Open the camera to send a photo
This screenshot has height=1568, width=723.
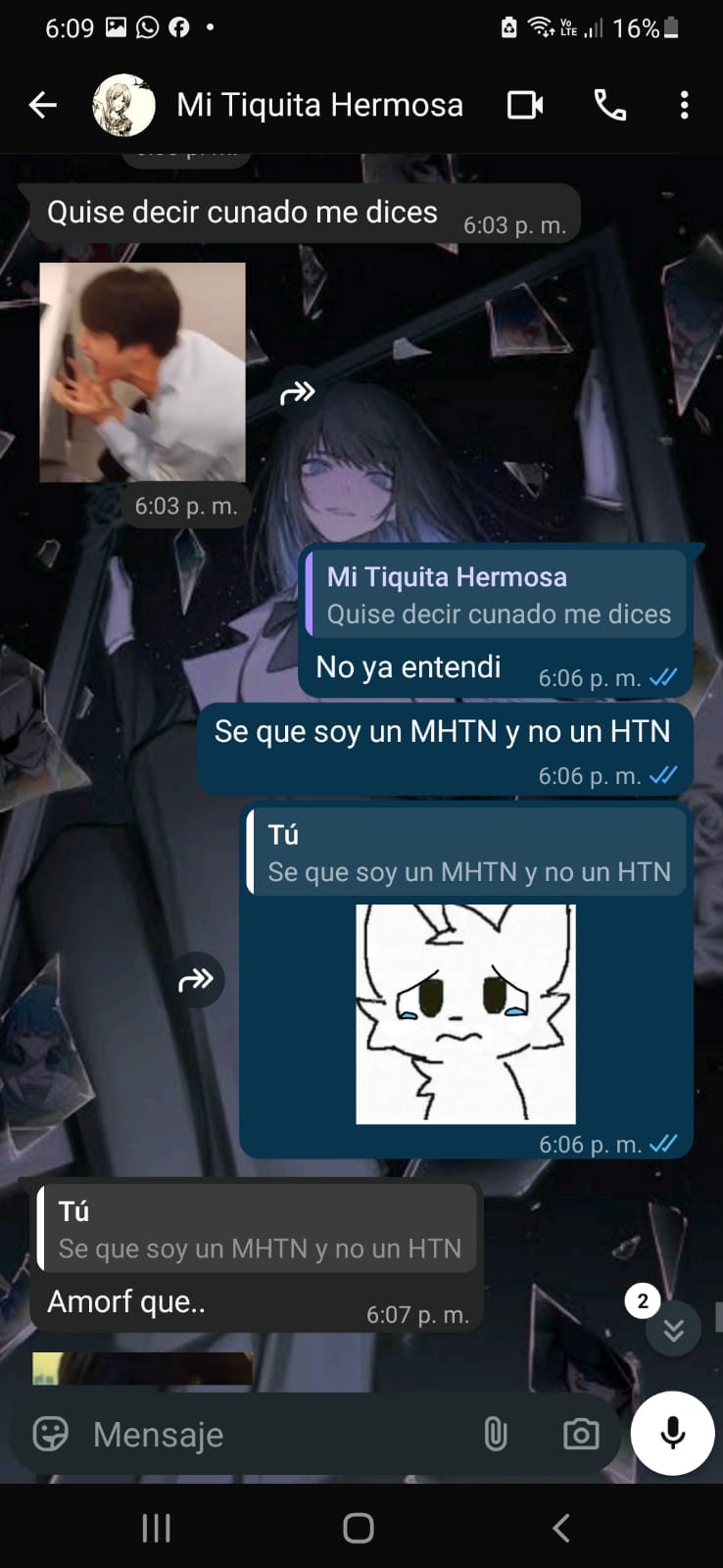tap(580, 1434)
